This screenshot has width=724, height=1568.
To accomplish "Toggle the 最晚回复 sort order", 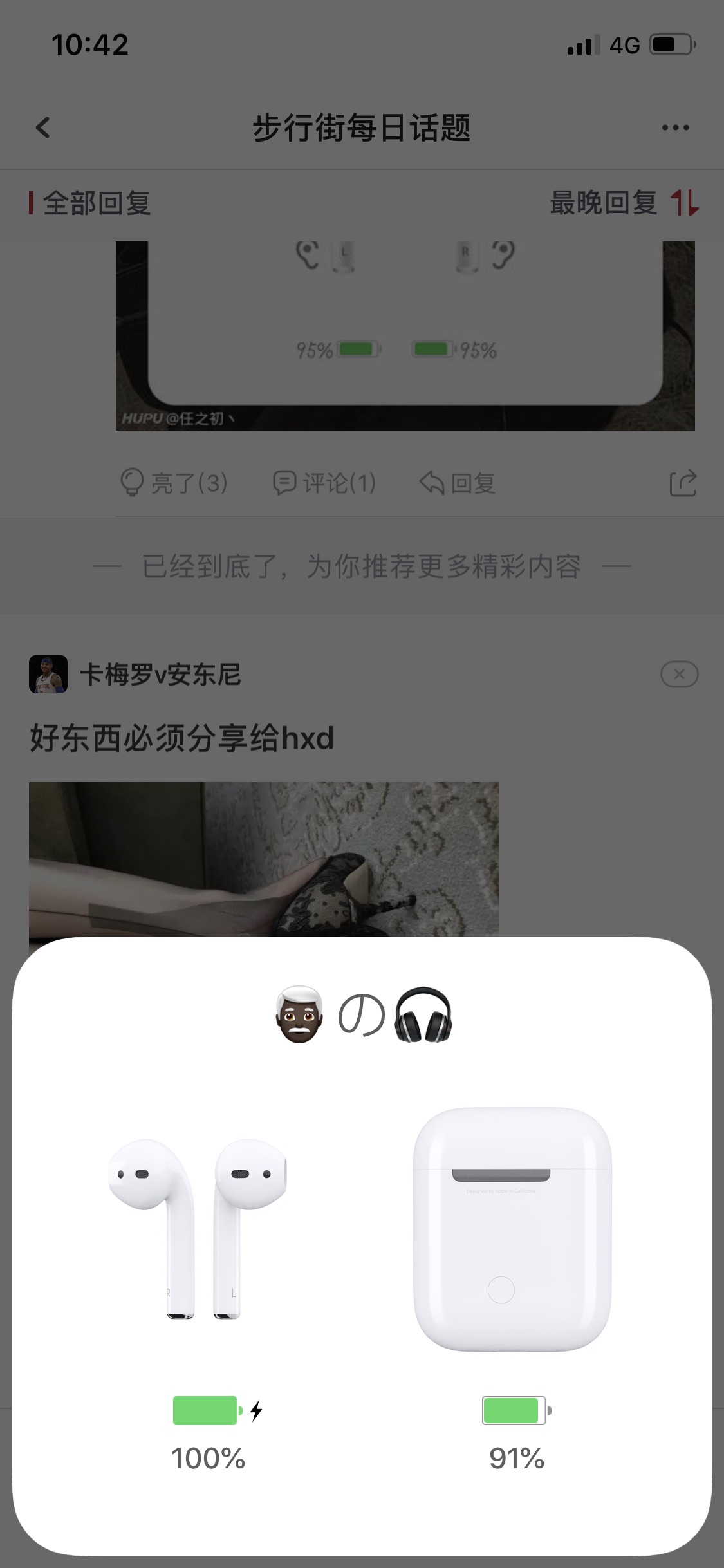I will pyautogui.click(x=624, y=203).
